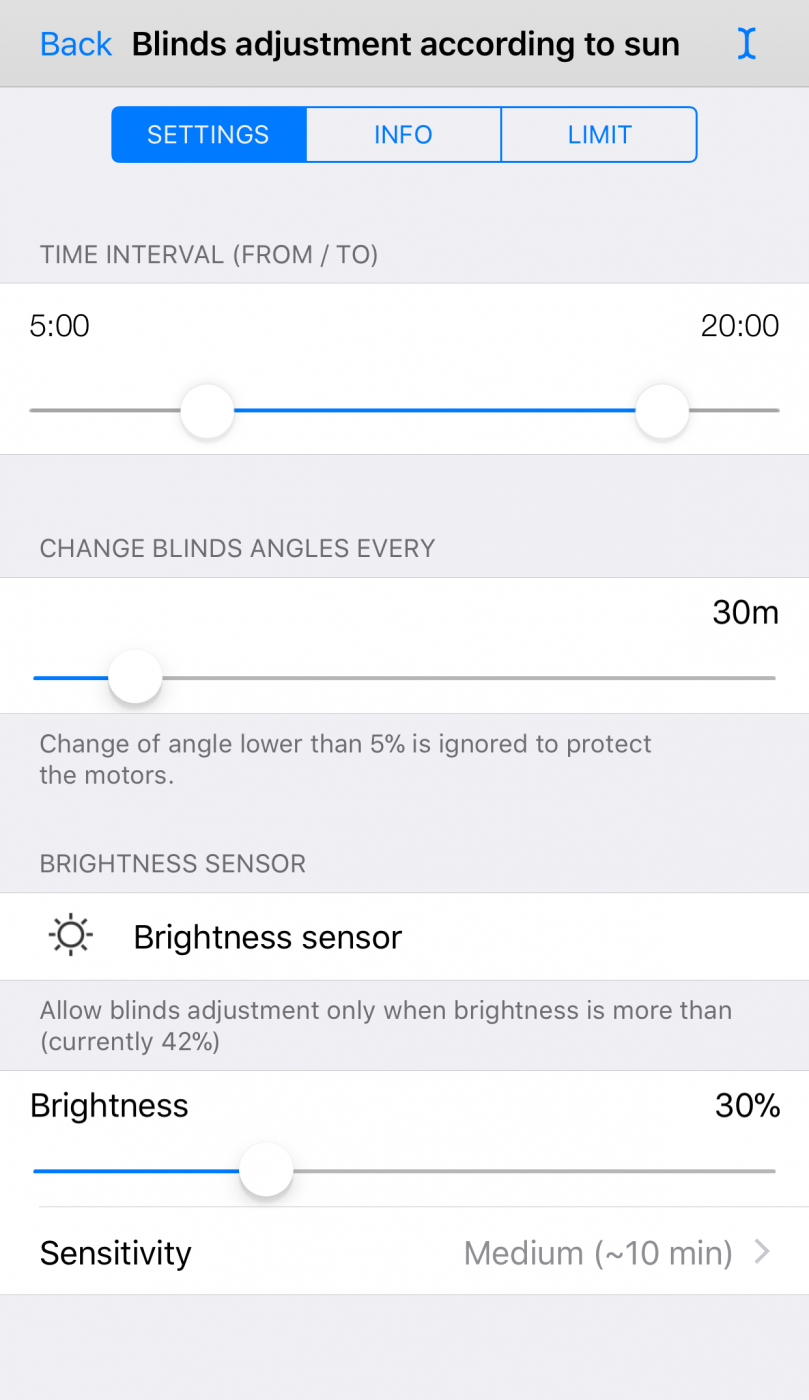Tap the rename text-cursor icon
This screenshot has height=1400, width=809.
point(746,44)
